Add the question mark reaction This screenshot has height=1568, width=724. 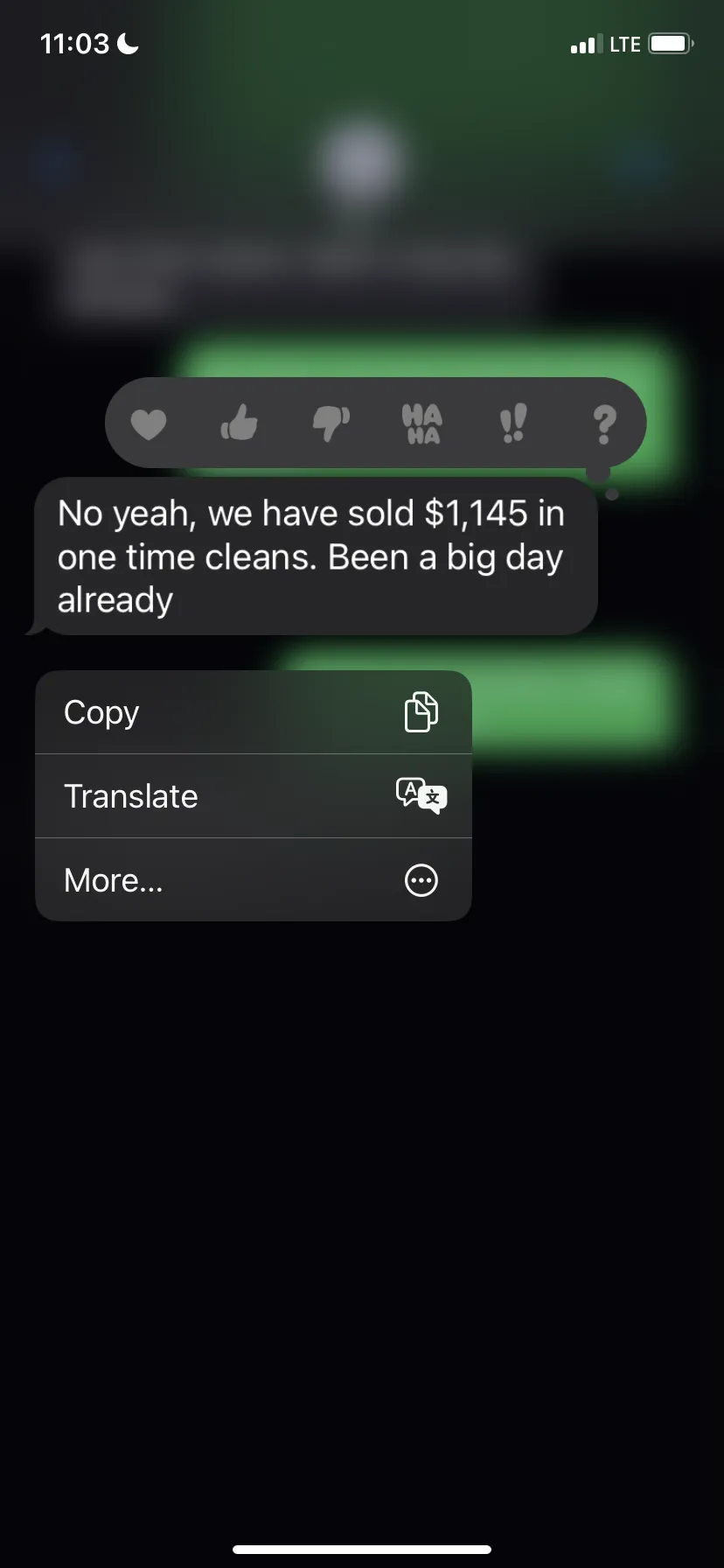tap(604, 424)
